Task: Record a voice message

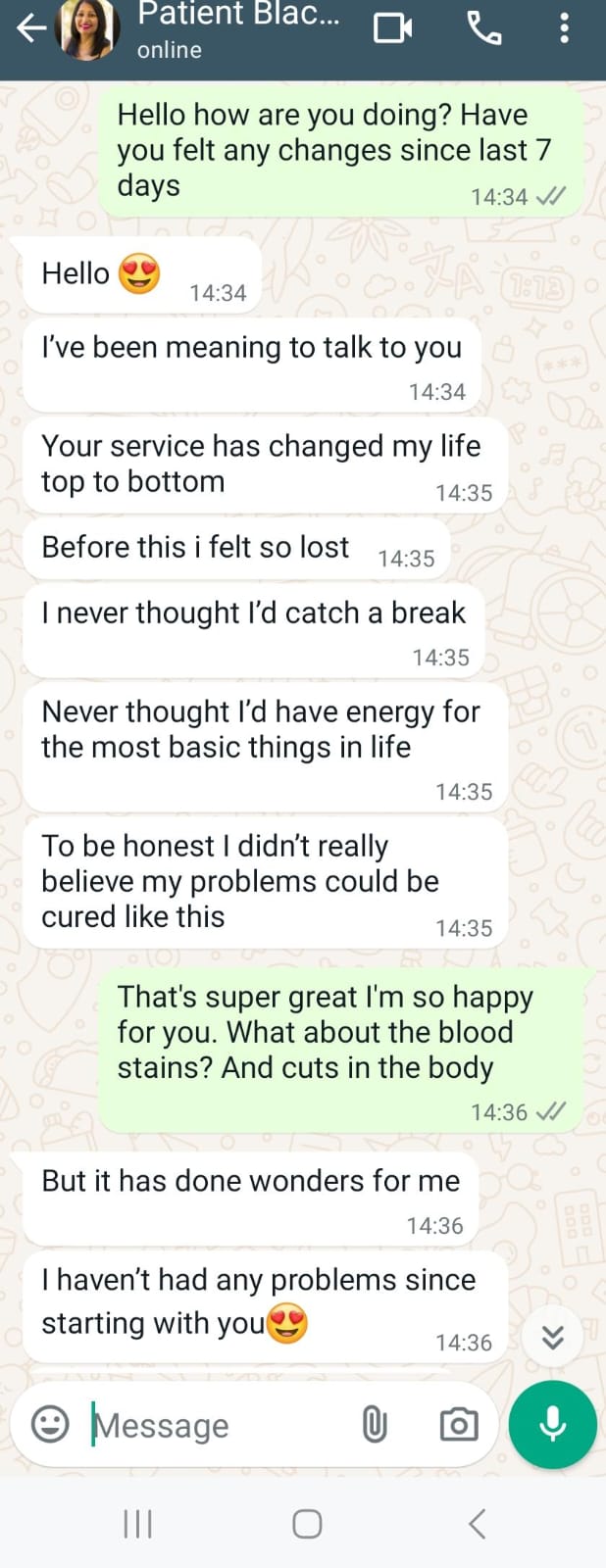Action: pyautogui.click(x=552, y=1424)
